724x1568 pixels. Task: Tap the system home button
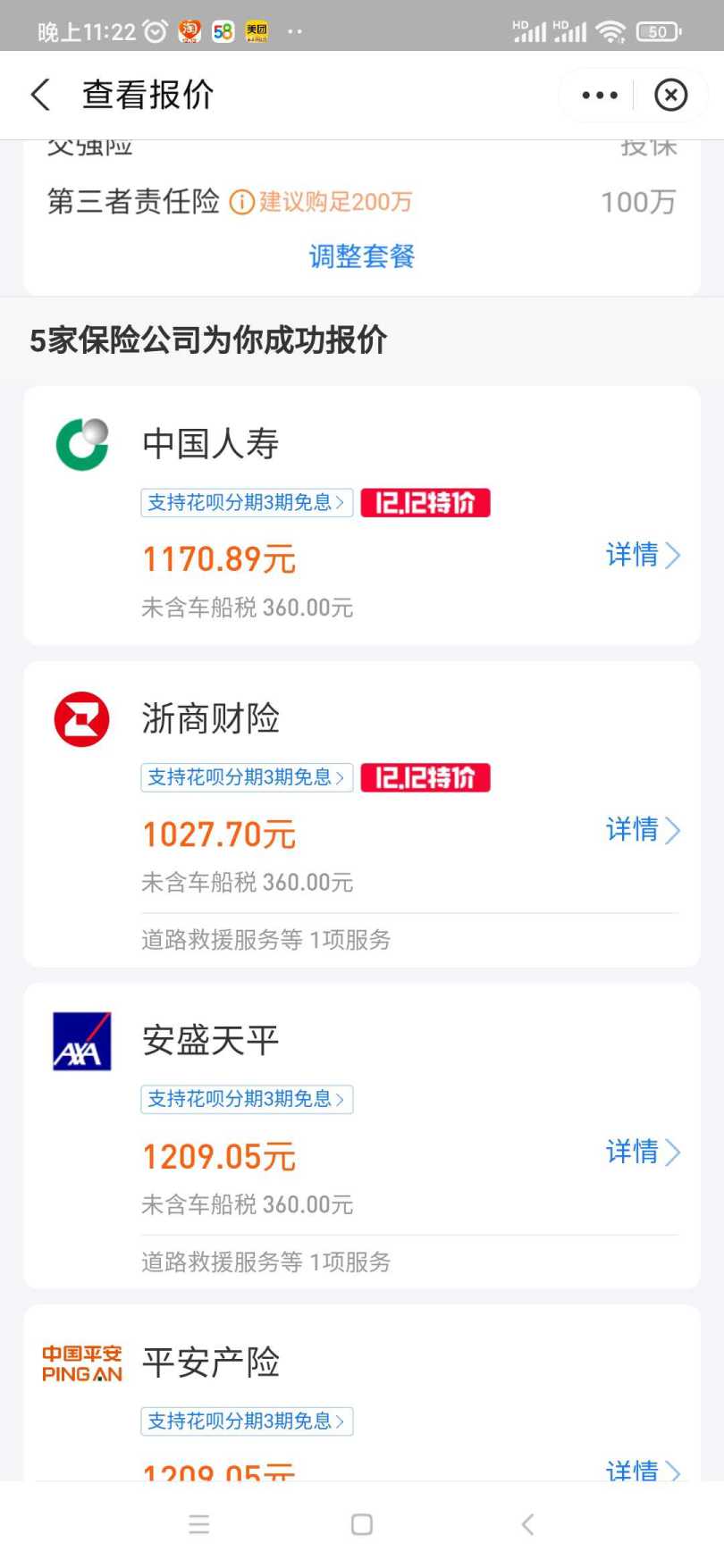pyautogui.click(x=362, y=1524)
